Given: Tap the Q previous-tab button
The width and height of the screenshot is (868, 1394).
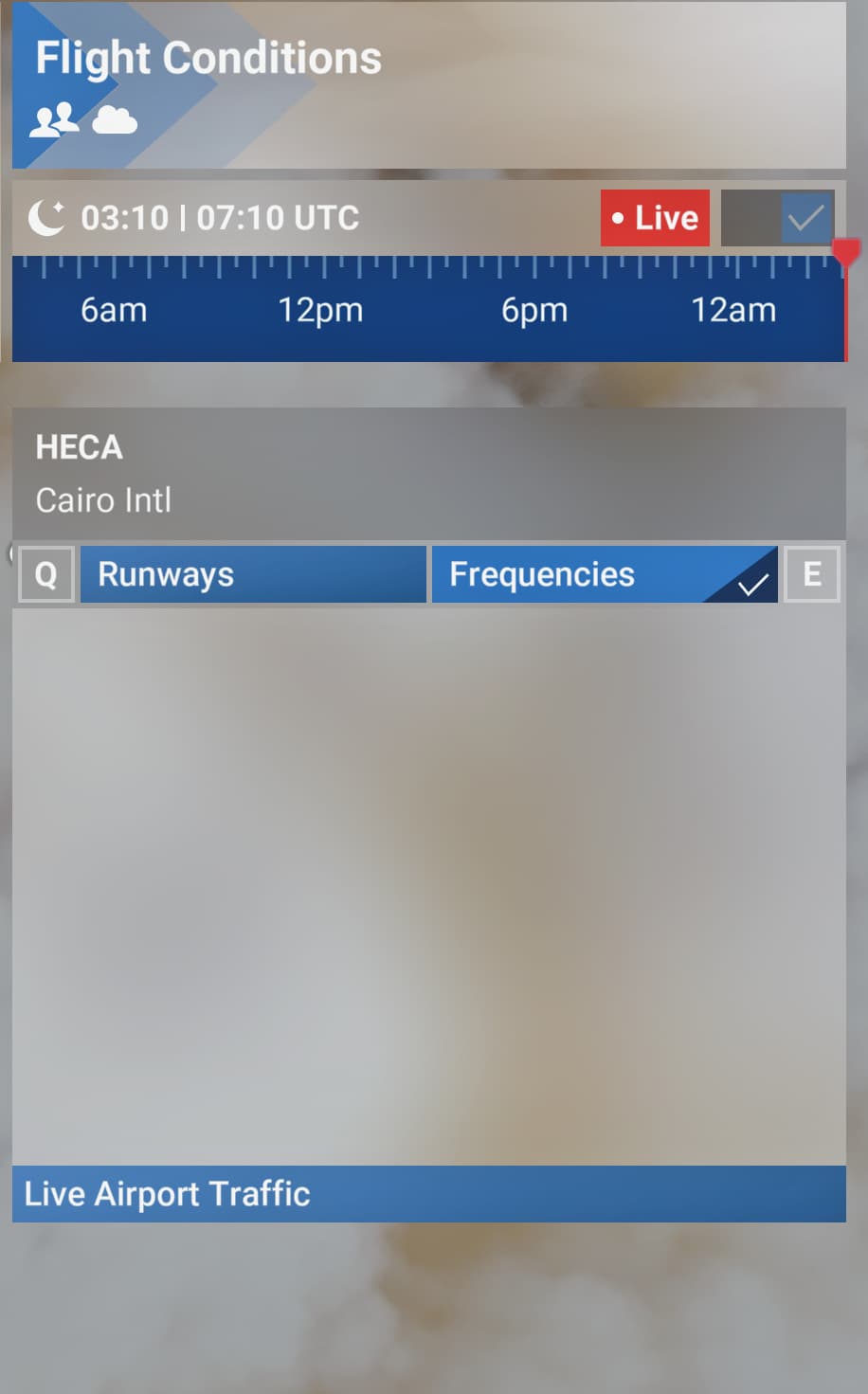Looking at the screenshot, I should point(46,574).
